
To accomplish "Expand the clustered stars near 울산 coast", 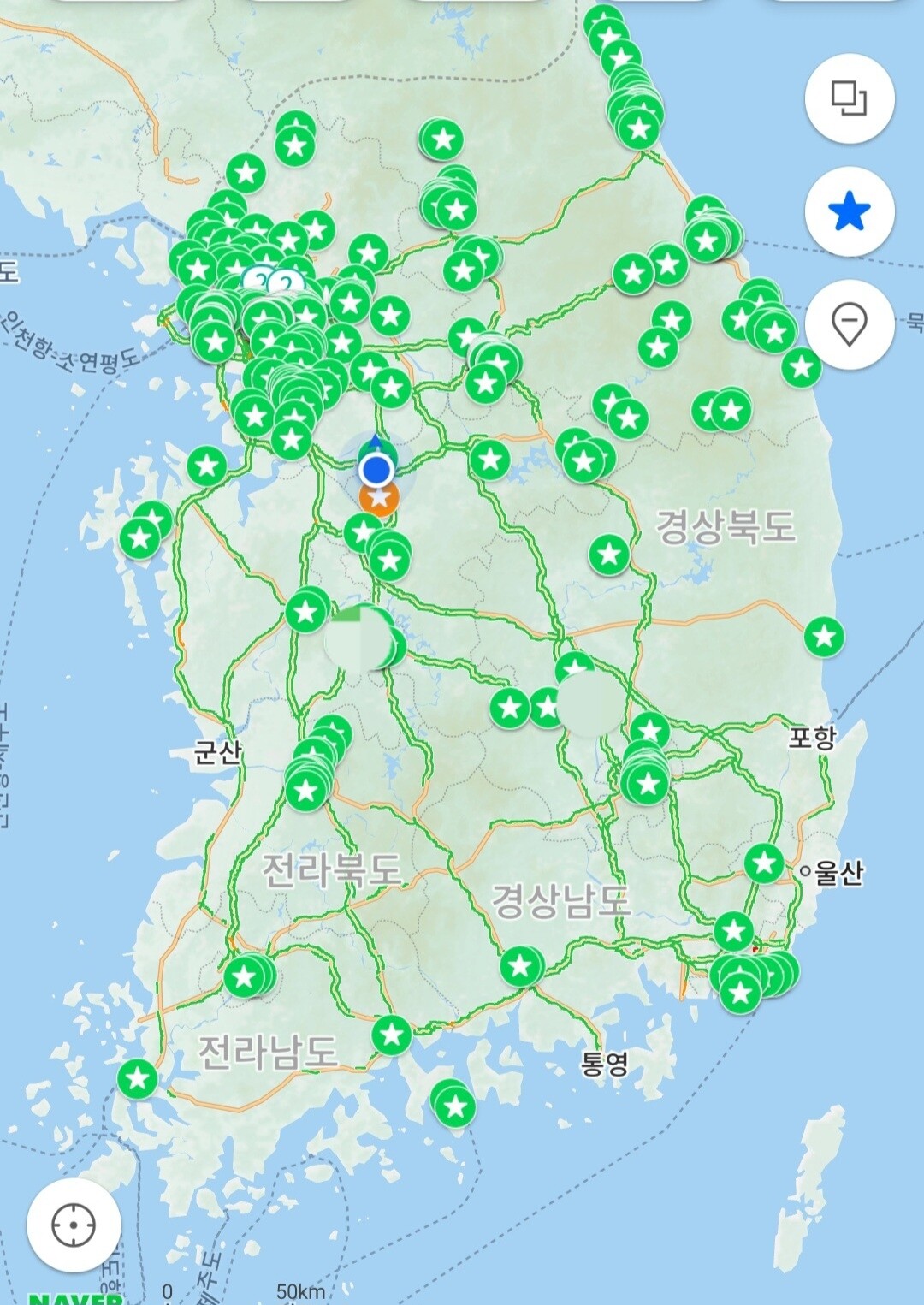I will tap(741, 993).
